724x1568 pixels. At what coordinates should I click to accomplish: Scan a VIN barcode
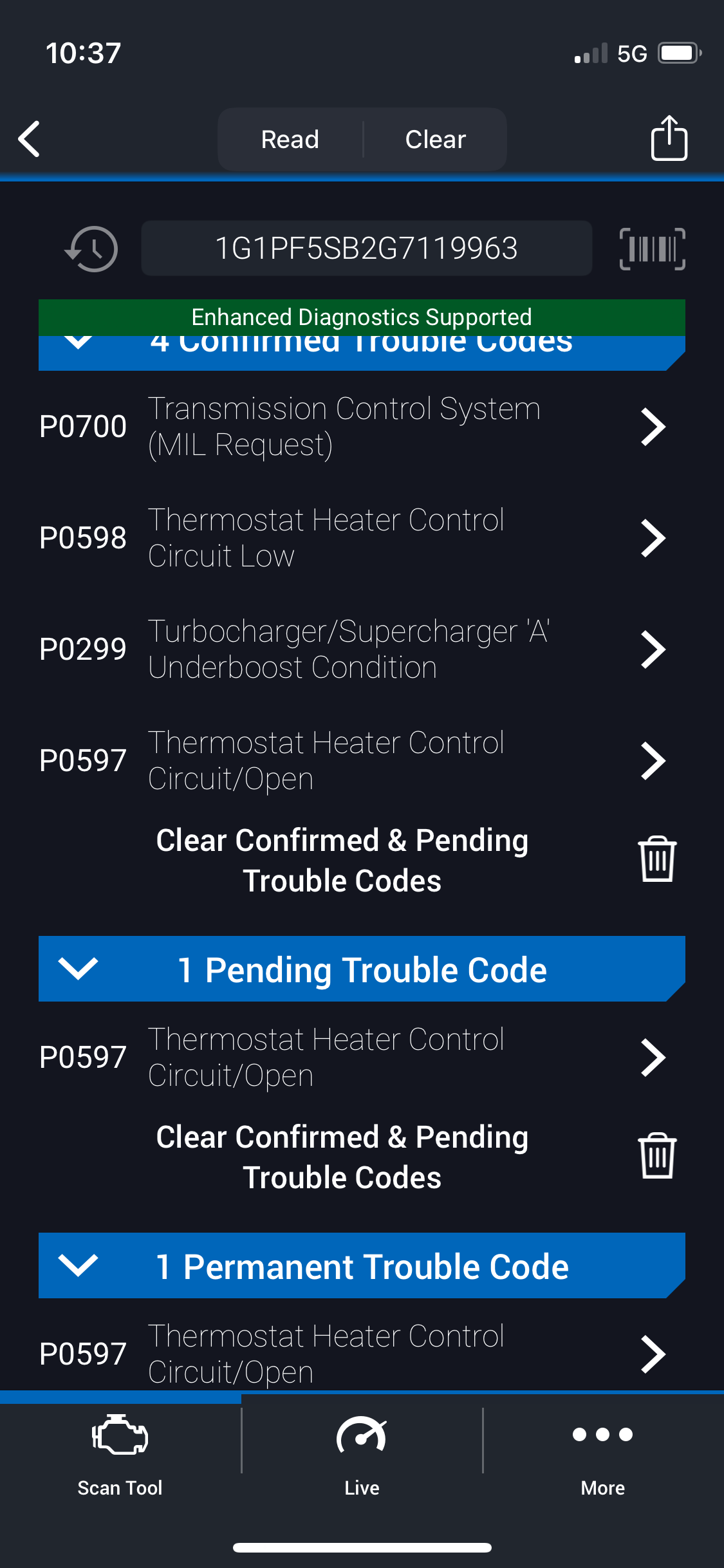click(652, 248)
